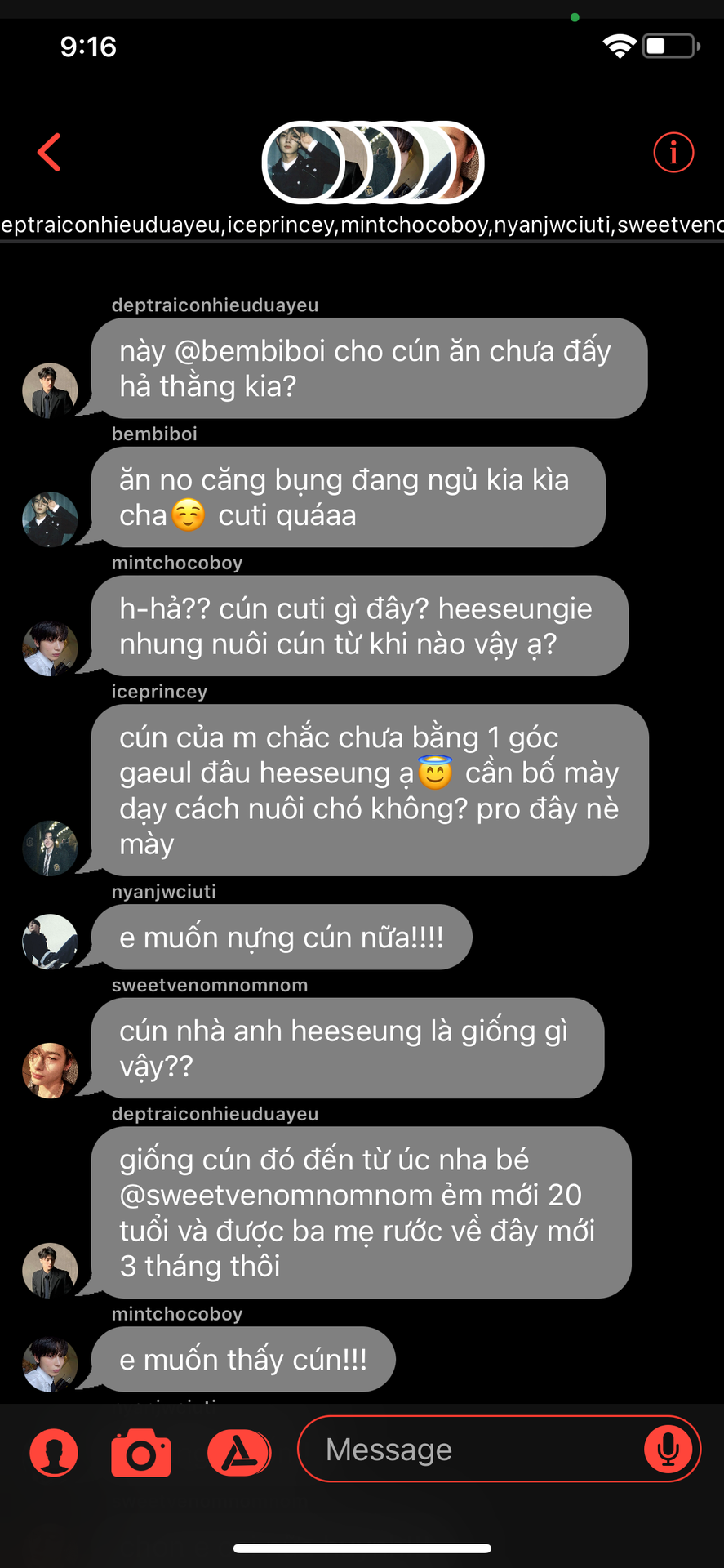View iceprincey's profile avatar

pos(50,849)
